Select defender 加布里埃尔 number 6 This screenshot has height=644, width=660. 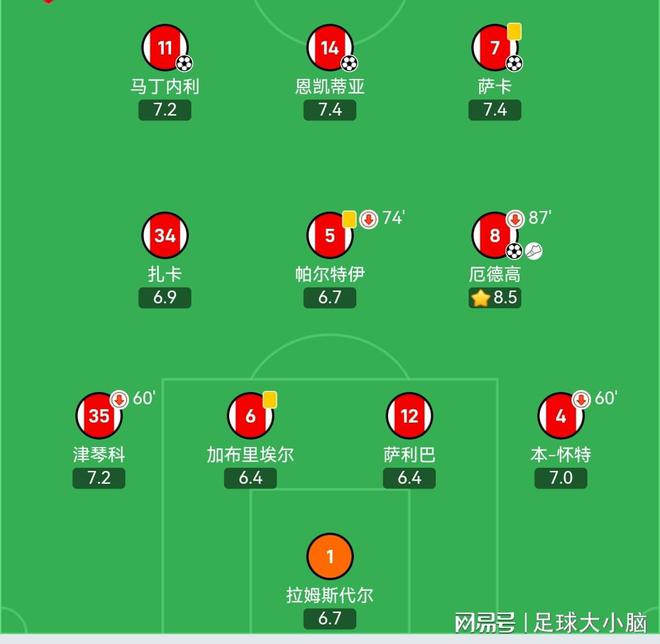pos(250,416)
